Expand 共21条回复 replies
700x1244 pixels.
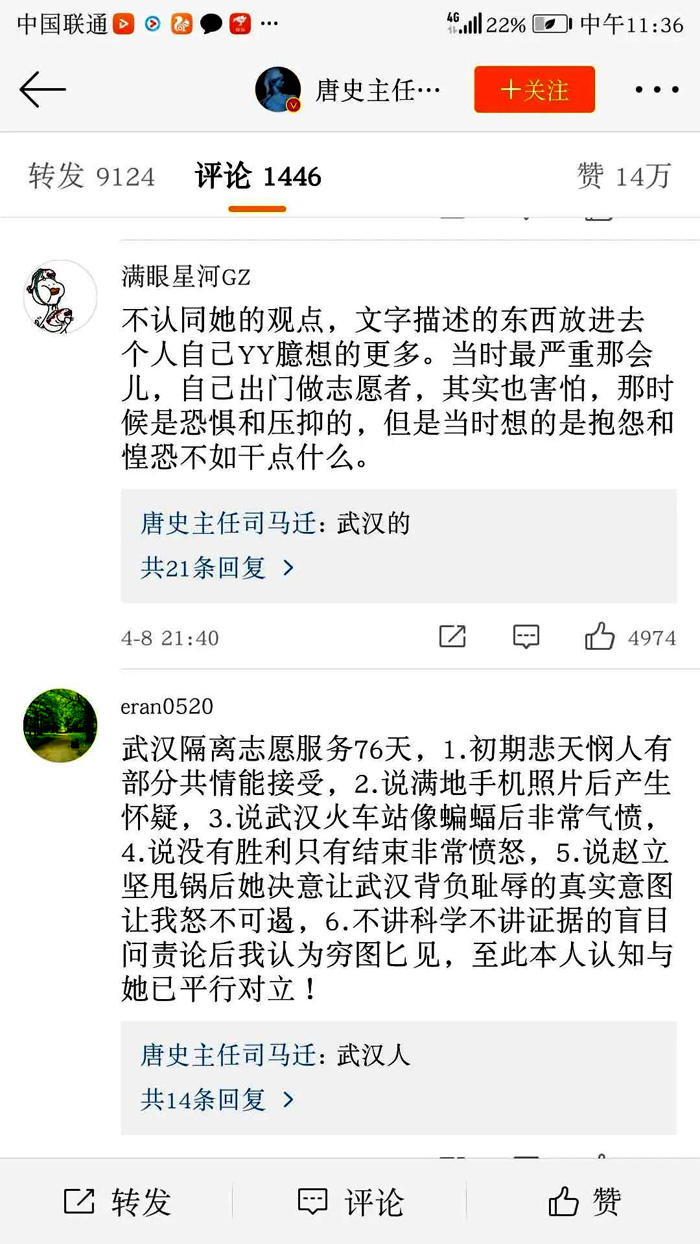217,568
